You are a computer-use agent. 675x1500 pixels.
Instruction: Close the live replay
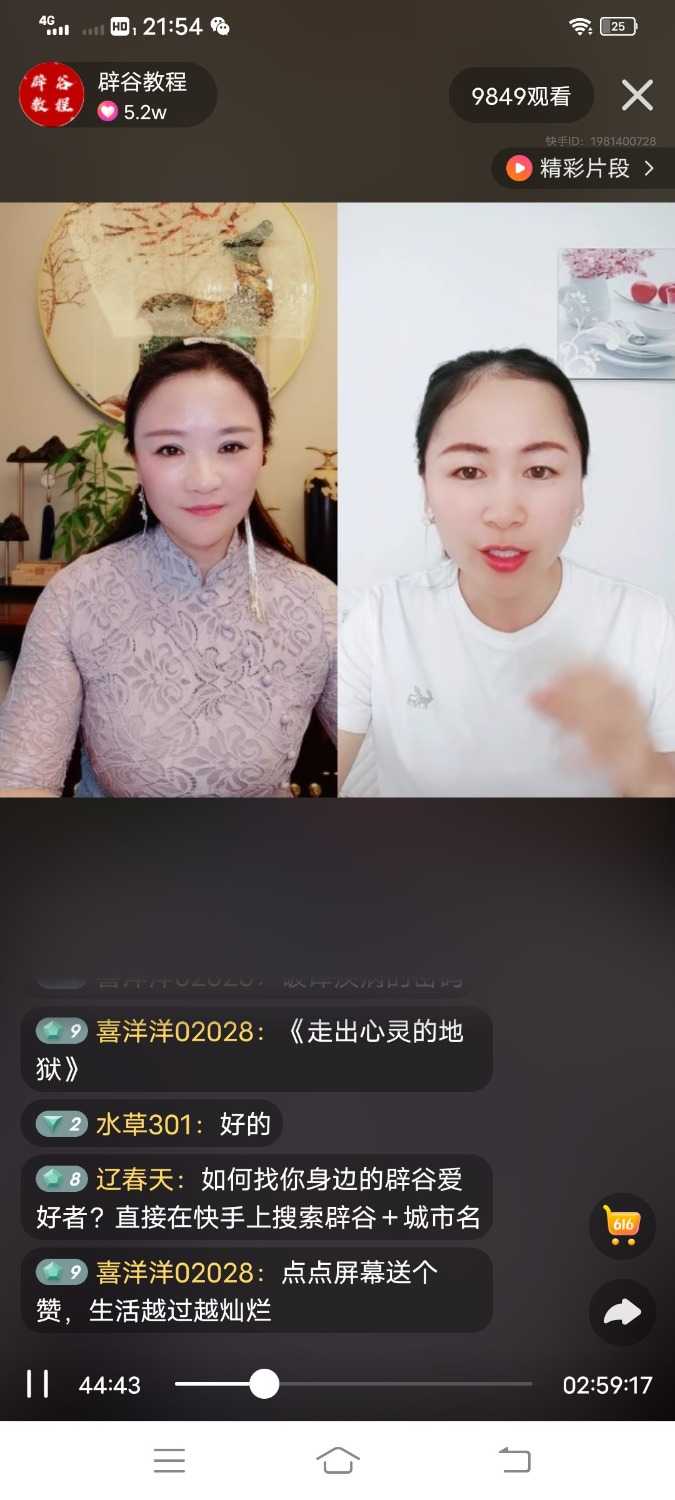[x=637, y=96]
